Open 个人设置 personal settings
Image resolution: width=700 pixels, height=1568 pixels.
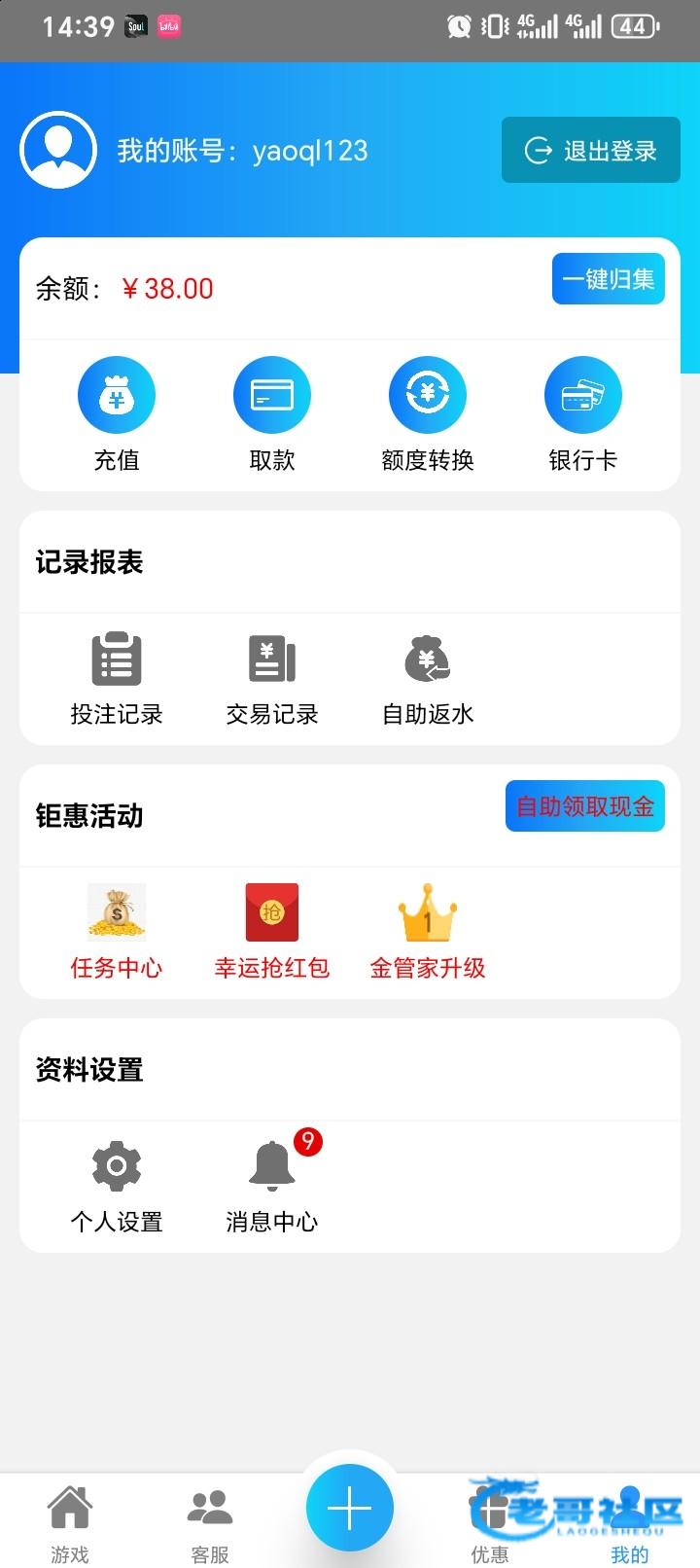(117, 1185)
